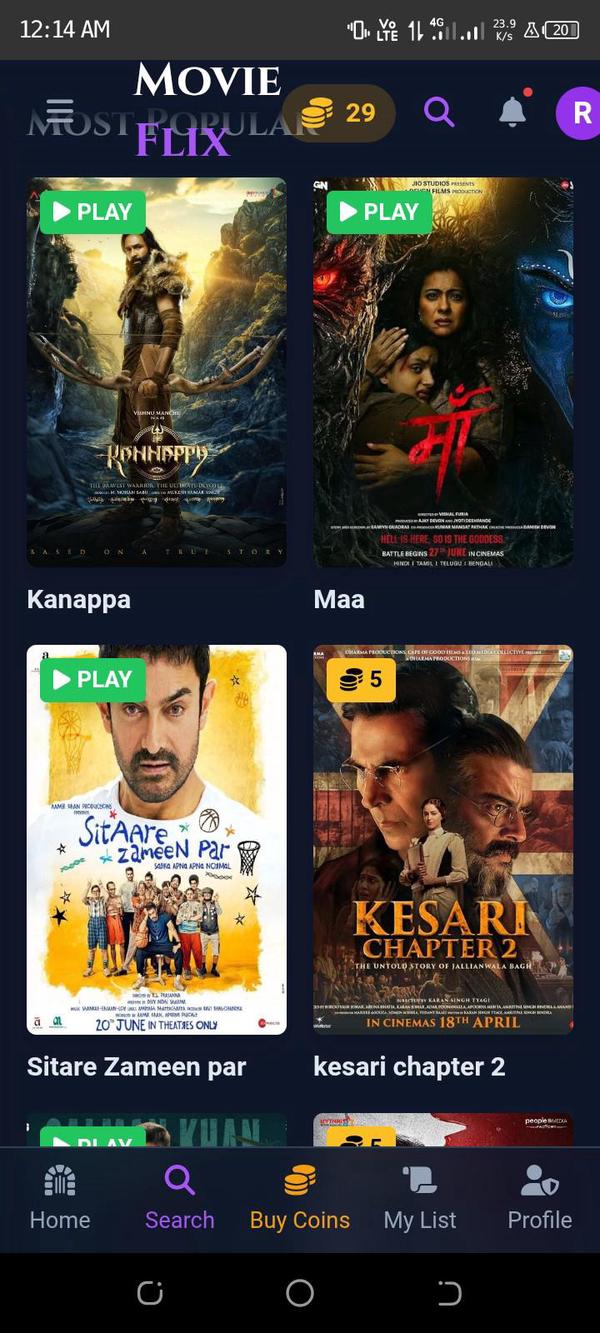The height and width of the screenshot is (1333, 600).
Task: Open the Maa poster card
Action: tap(443, 400)
